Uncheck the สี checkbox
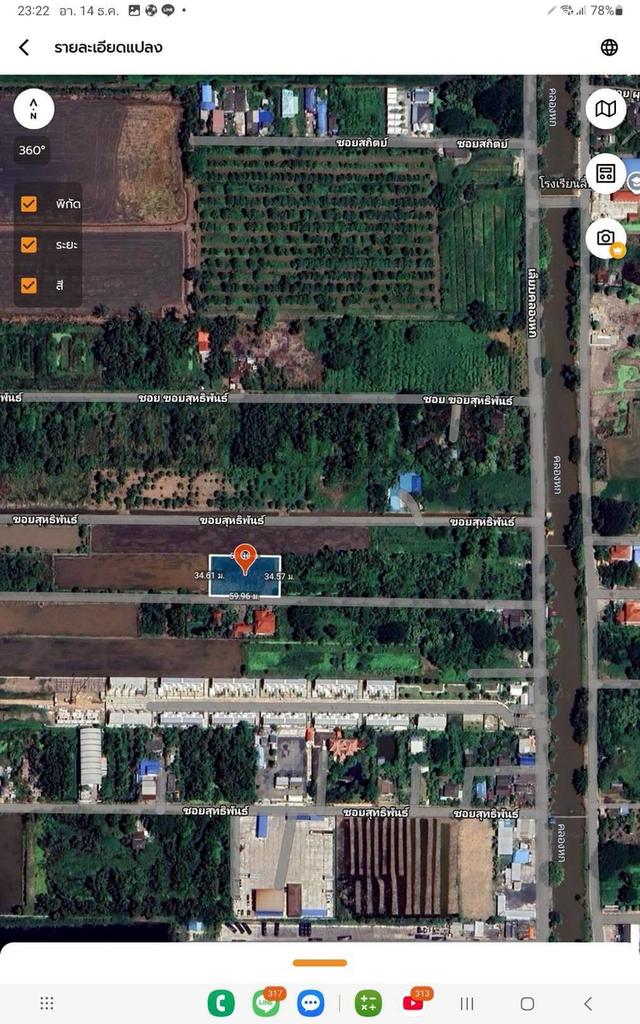Screen dimensions: 640x1024 pyautogui.click(x=29, y=285)
